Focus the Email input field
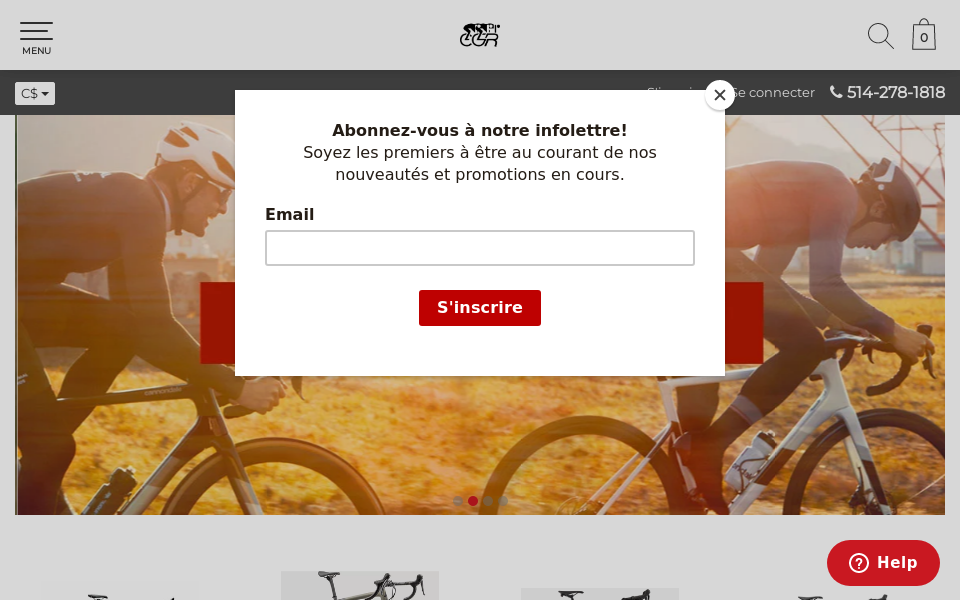 pos(480,248)
